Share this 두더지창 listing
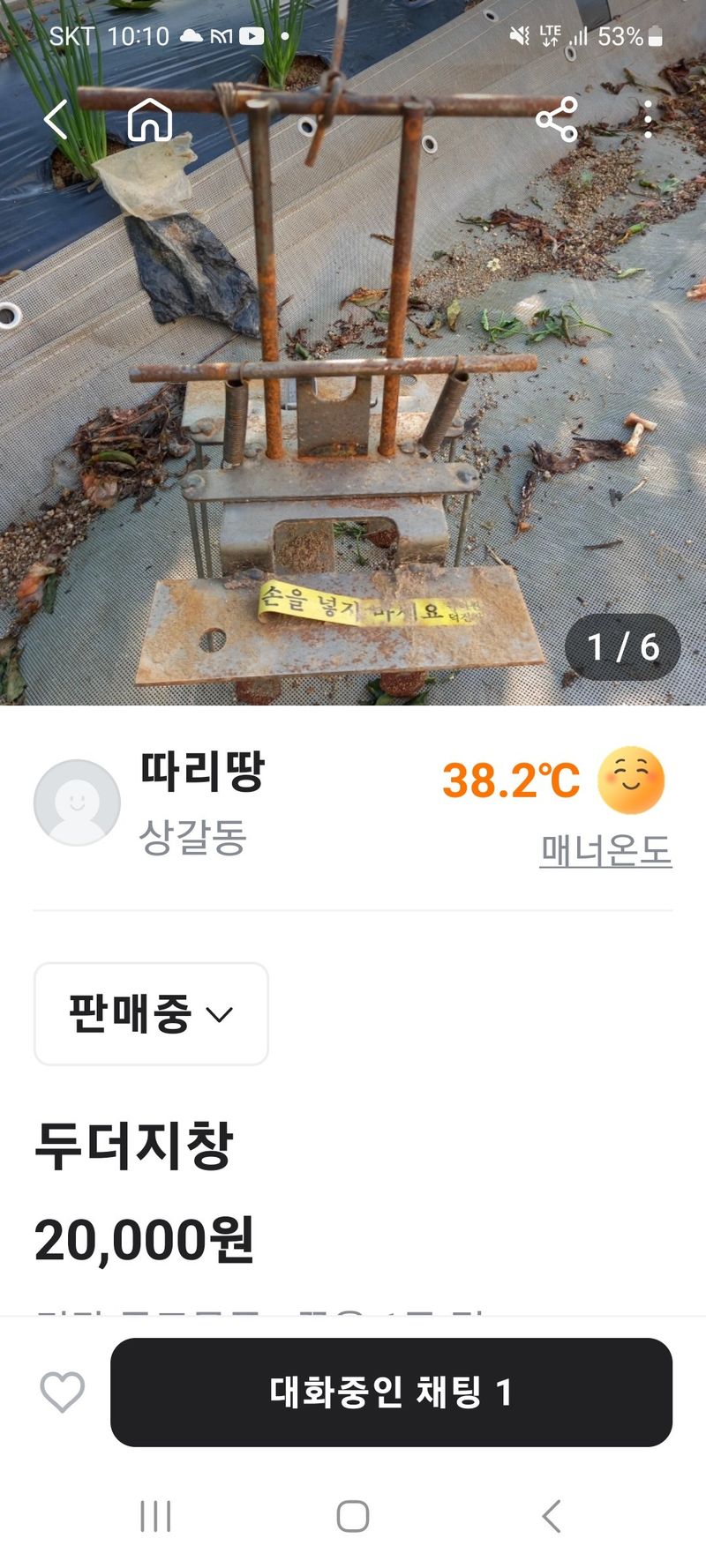706x1568 pixels. pyautogui.click(x=557, y=120)
